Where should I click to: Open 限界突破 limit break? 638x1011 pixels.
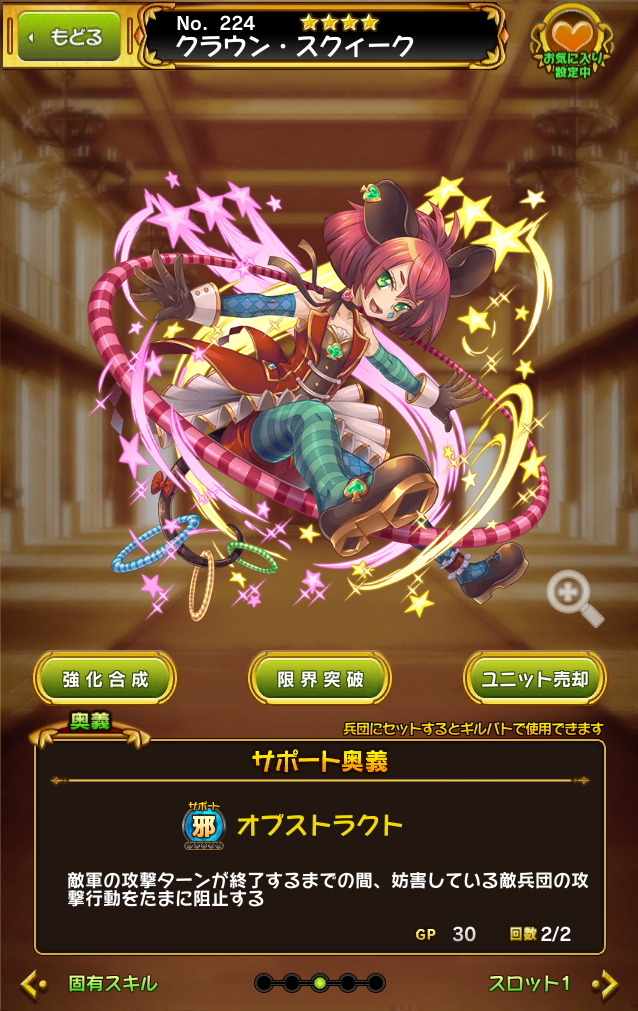pos(319,680)
